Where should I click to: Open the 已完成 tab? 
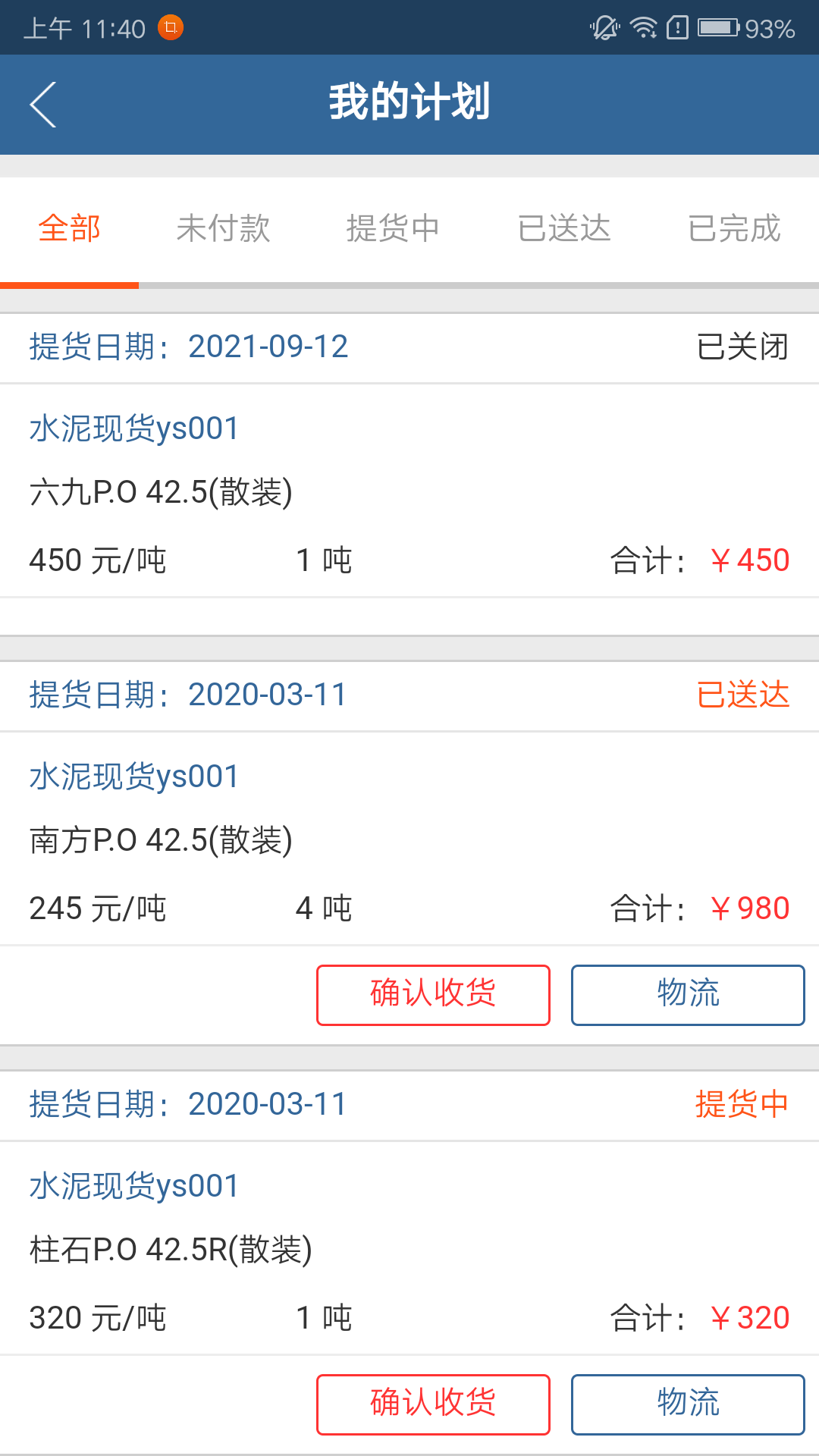pos(733,228)
